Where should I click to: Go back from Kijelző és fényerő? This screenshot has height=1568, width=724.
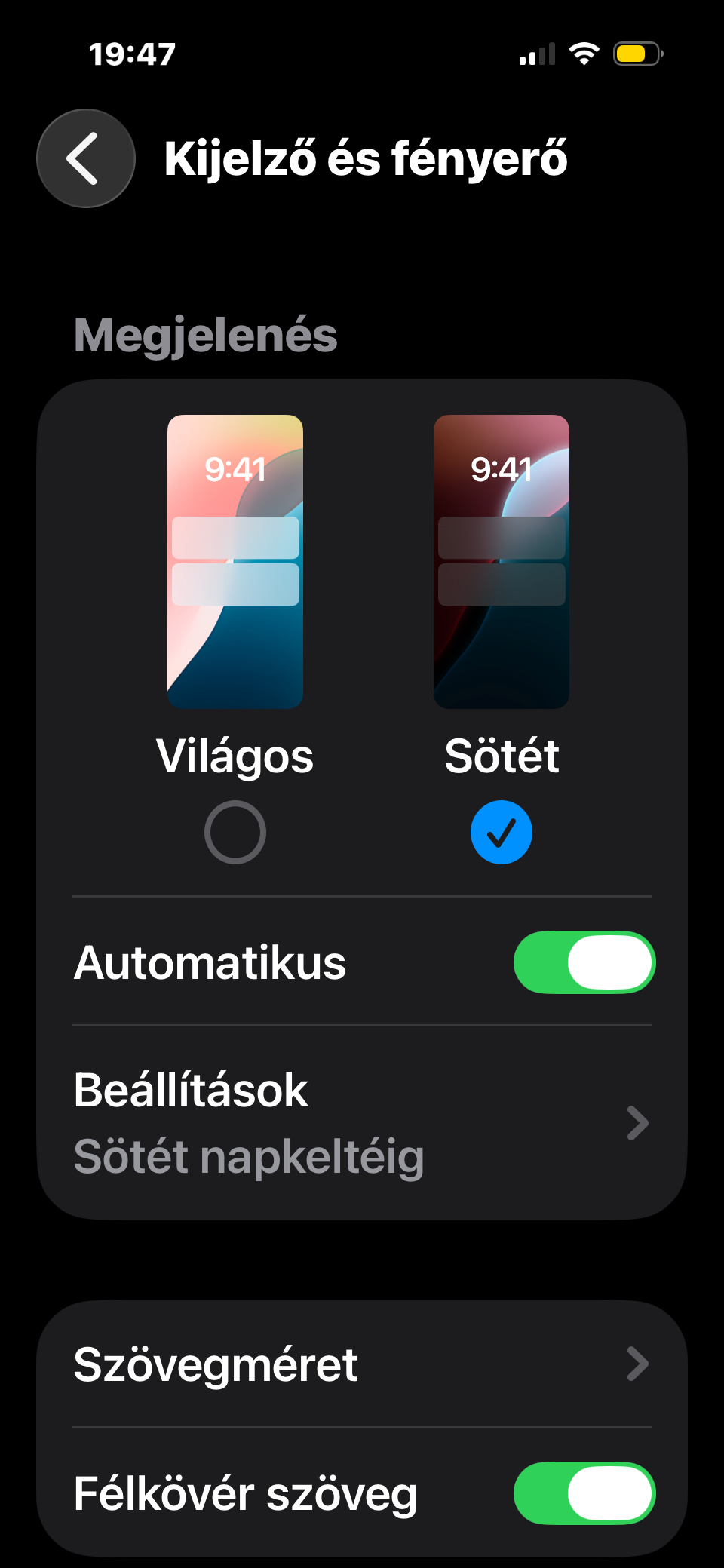point(86,158)
